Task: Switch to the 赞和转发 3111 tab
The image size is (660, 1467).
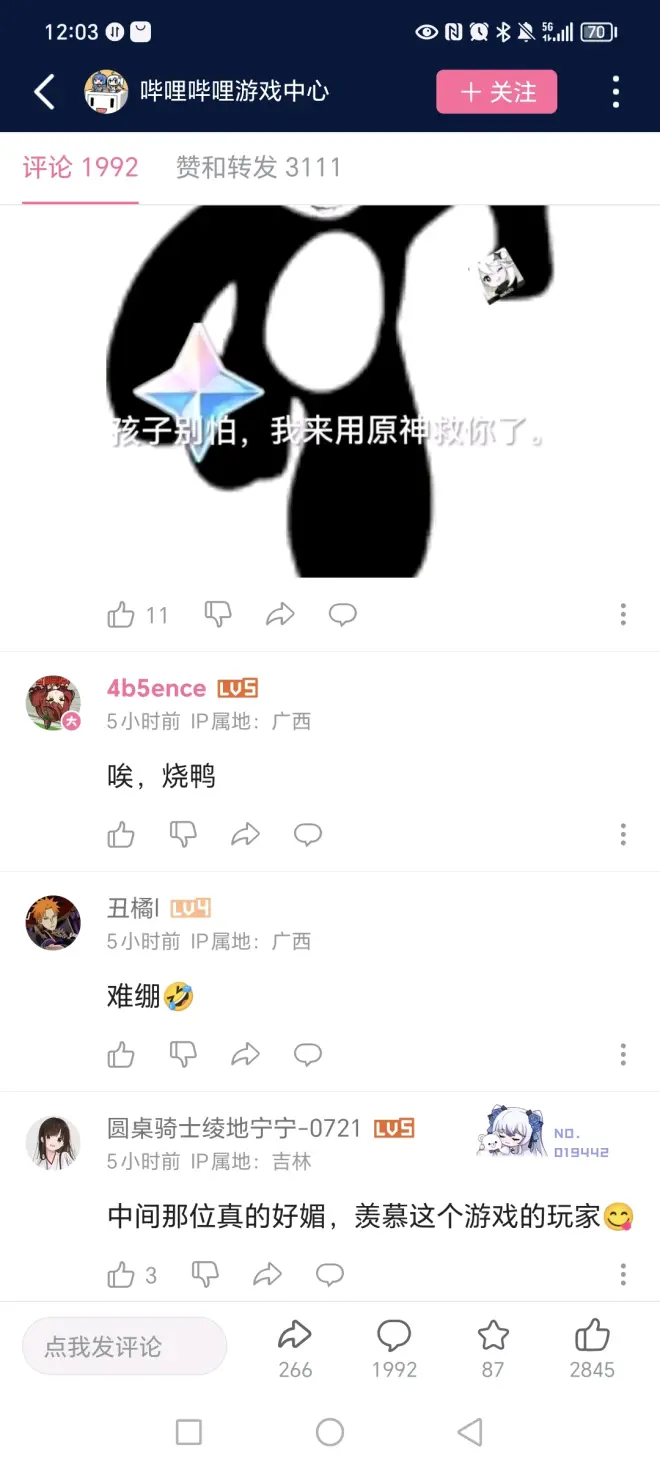Action: coord(258,167)
